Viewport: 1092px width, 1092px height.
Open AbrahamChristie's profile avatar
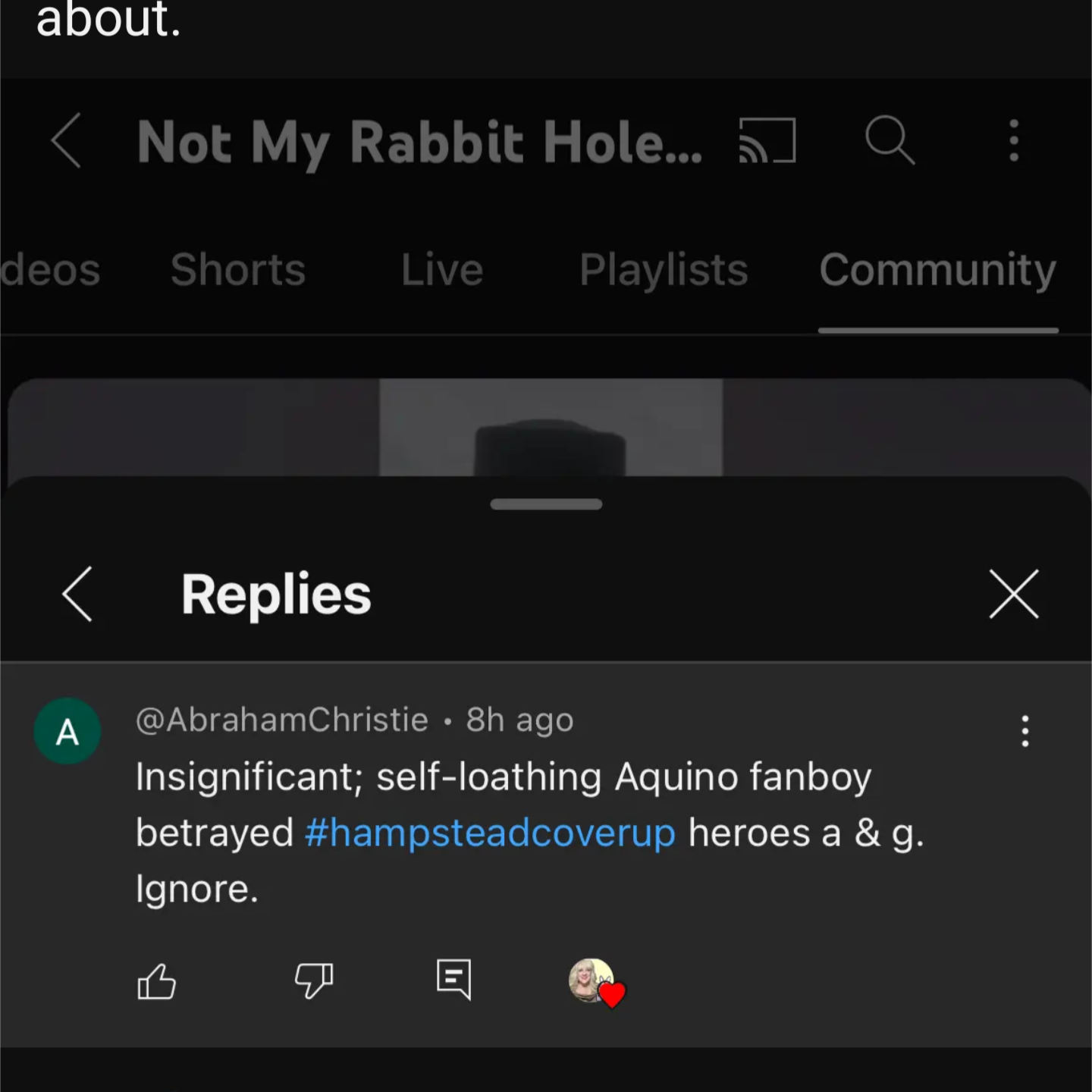point(67,732)
